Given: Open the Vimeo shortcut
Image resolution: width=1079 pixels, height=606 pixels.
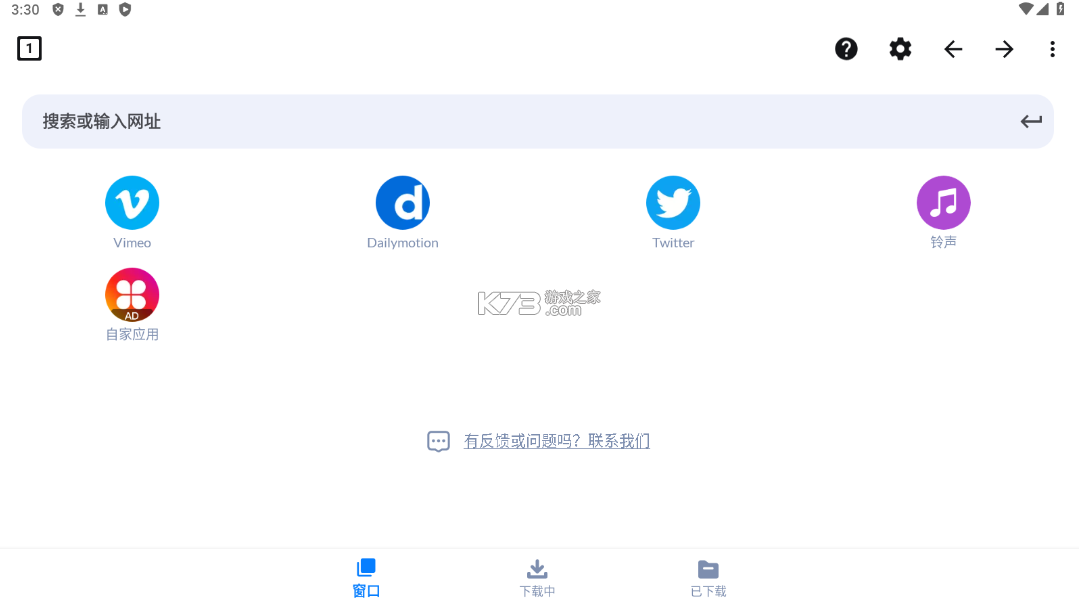Looking at the screenshot, I should pyautogui.click(x=132, y=204).
